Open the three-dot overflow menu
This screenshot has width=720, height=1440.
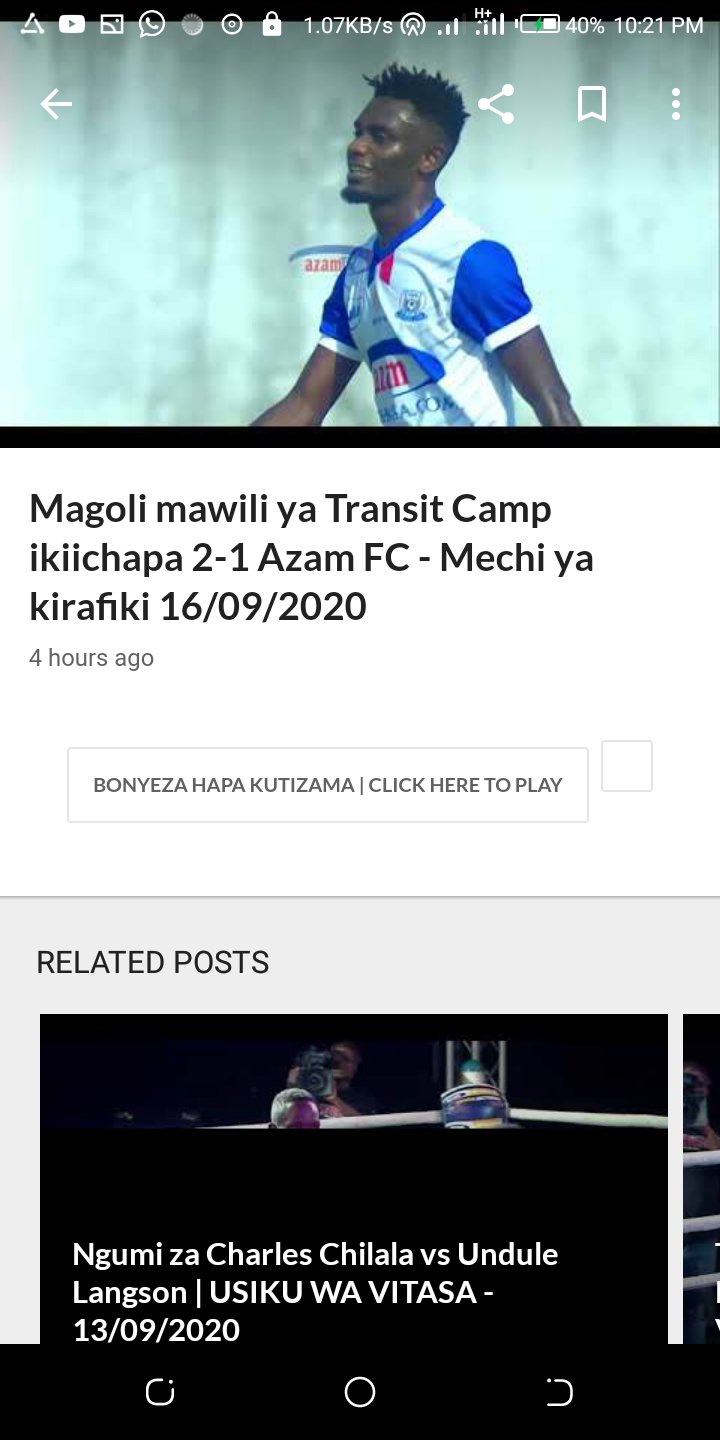(x=675, y=103)
